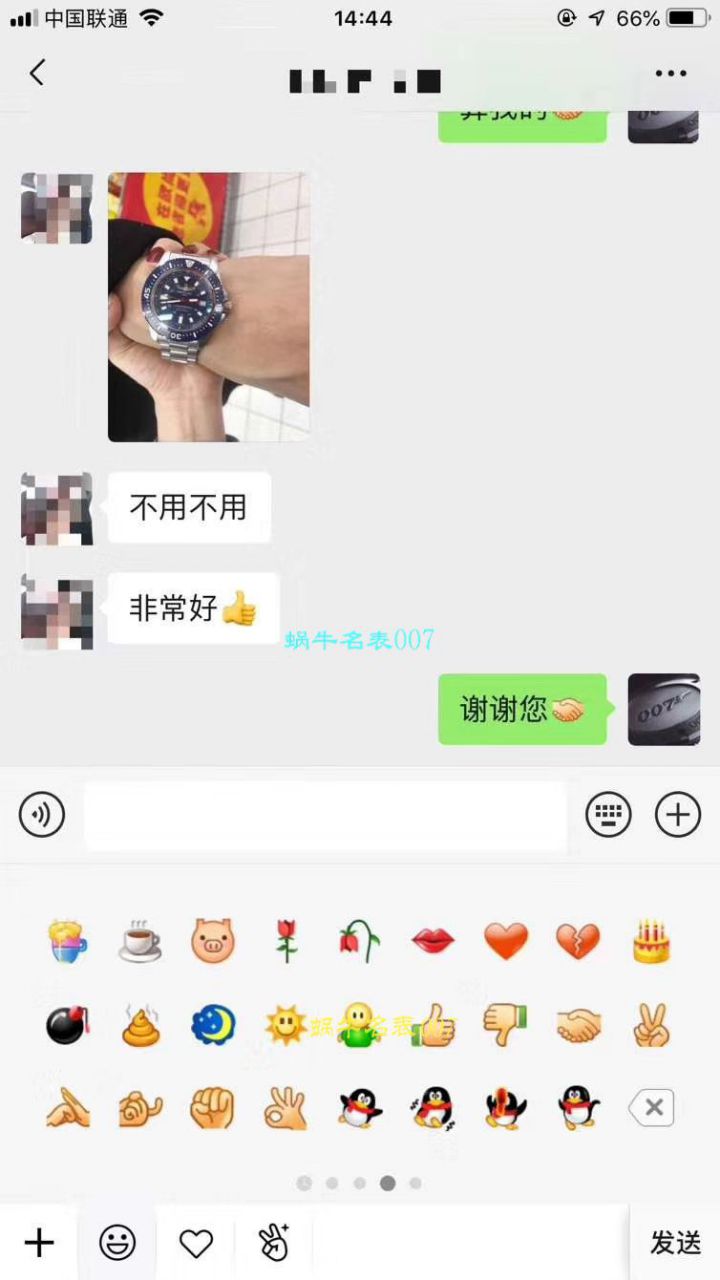This screenshot has width=720, height=1280.
Task: Open the attachment plus icon beside input
Action: point(678,815)
